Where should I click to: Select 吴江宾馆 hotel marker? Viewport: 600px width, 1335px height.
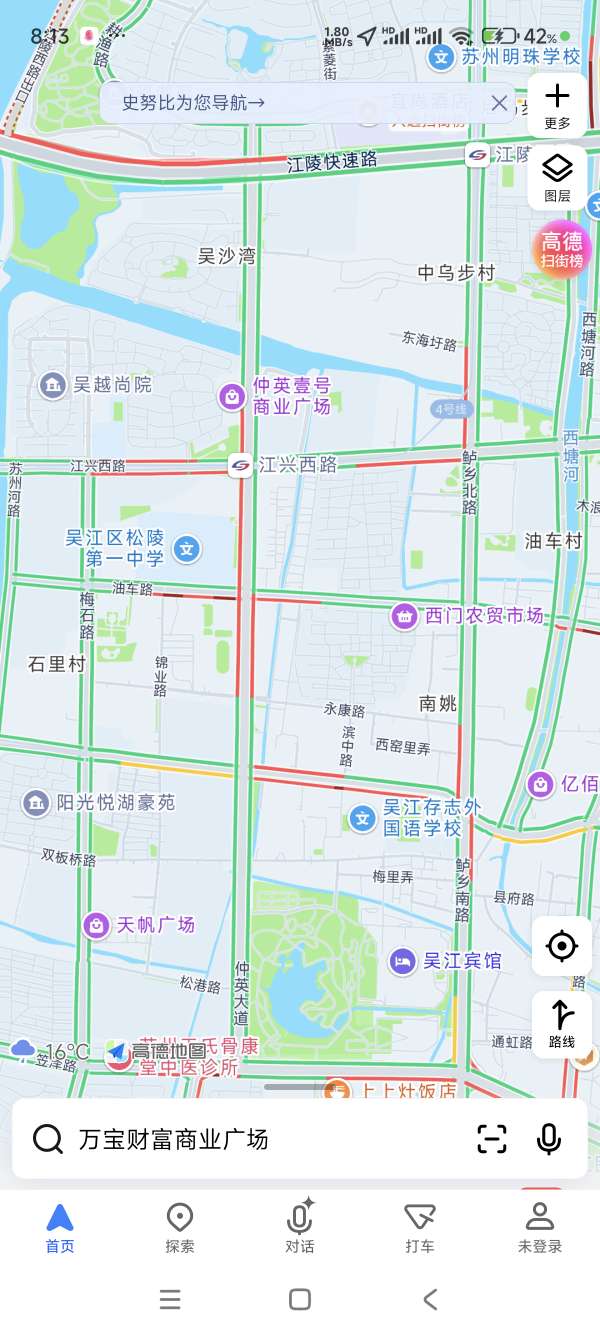tap(403, 961)
